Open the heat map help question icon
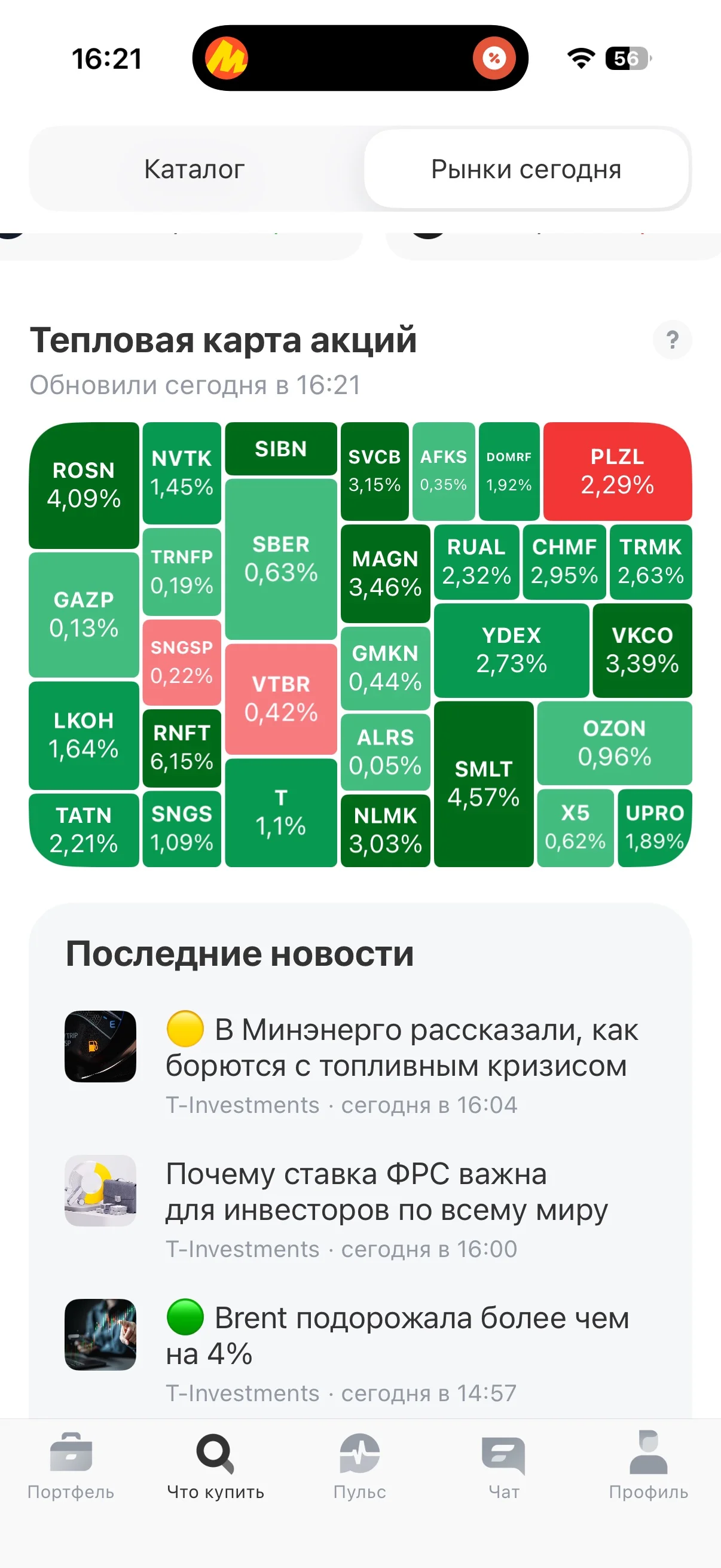This screenshot has height=1568, width=721. 673,340
